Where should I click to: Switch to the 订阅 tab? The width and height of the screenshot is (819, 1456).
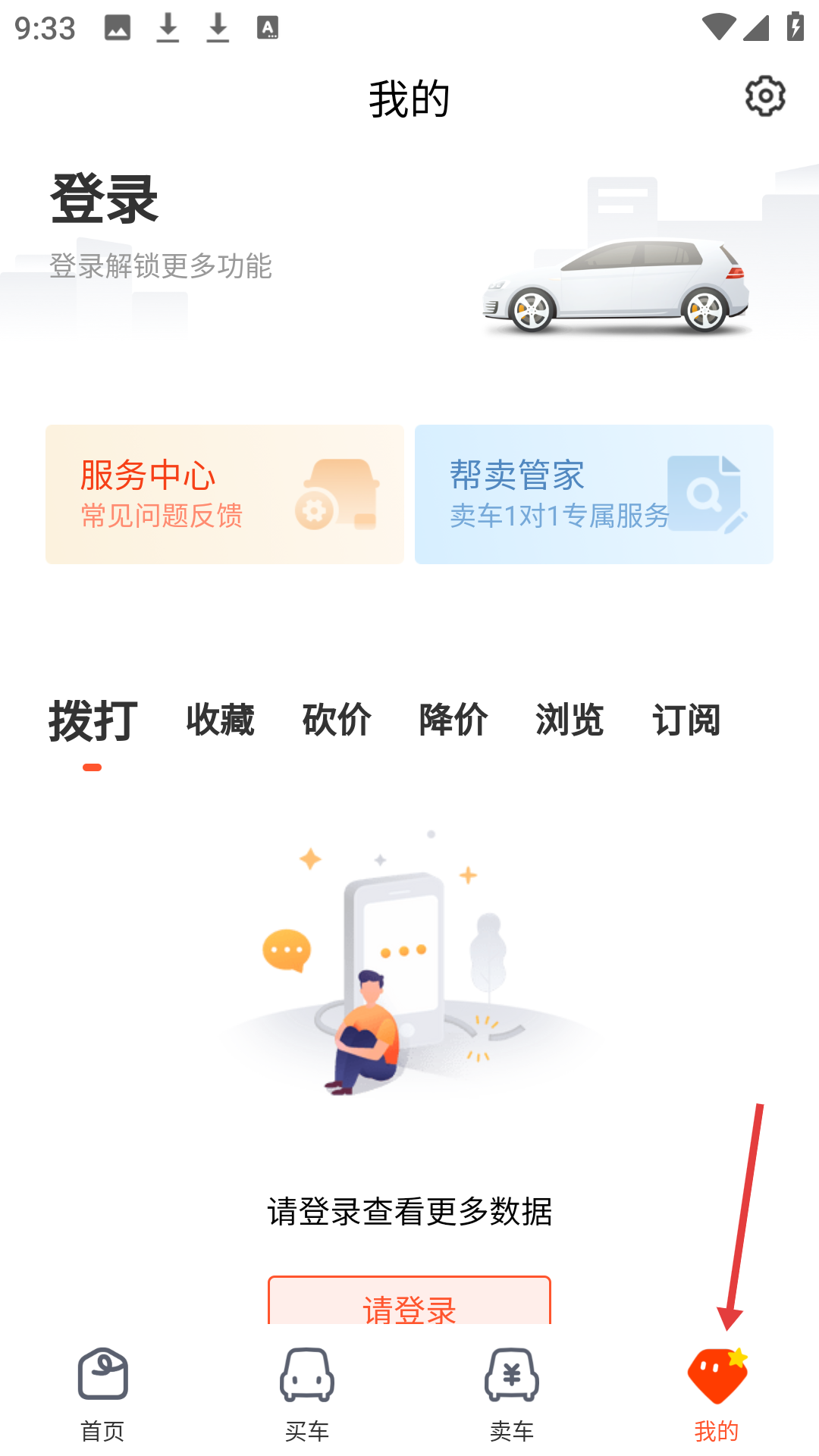(686, 719)
